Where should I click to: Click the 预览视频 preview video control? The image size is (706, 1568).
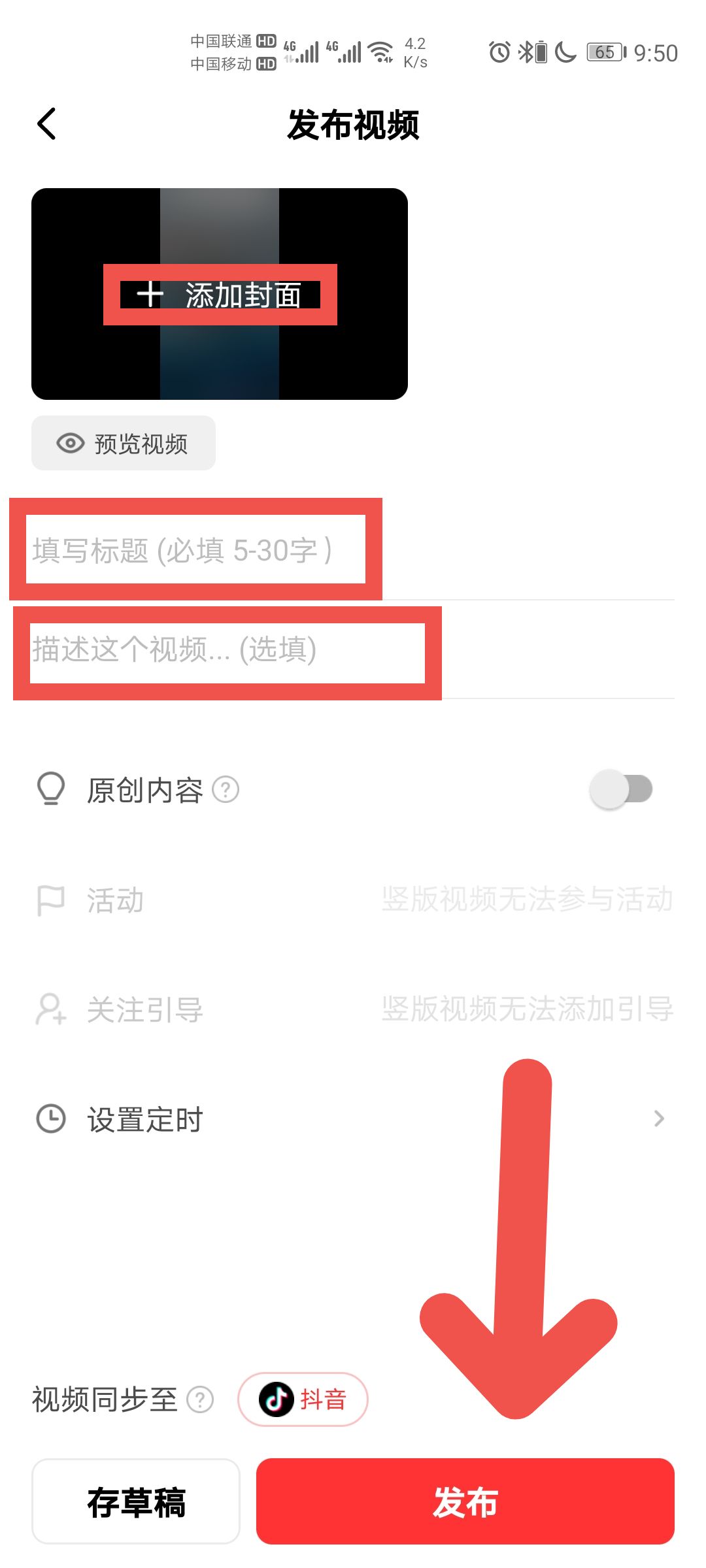click(123, 443)
